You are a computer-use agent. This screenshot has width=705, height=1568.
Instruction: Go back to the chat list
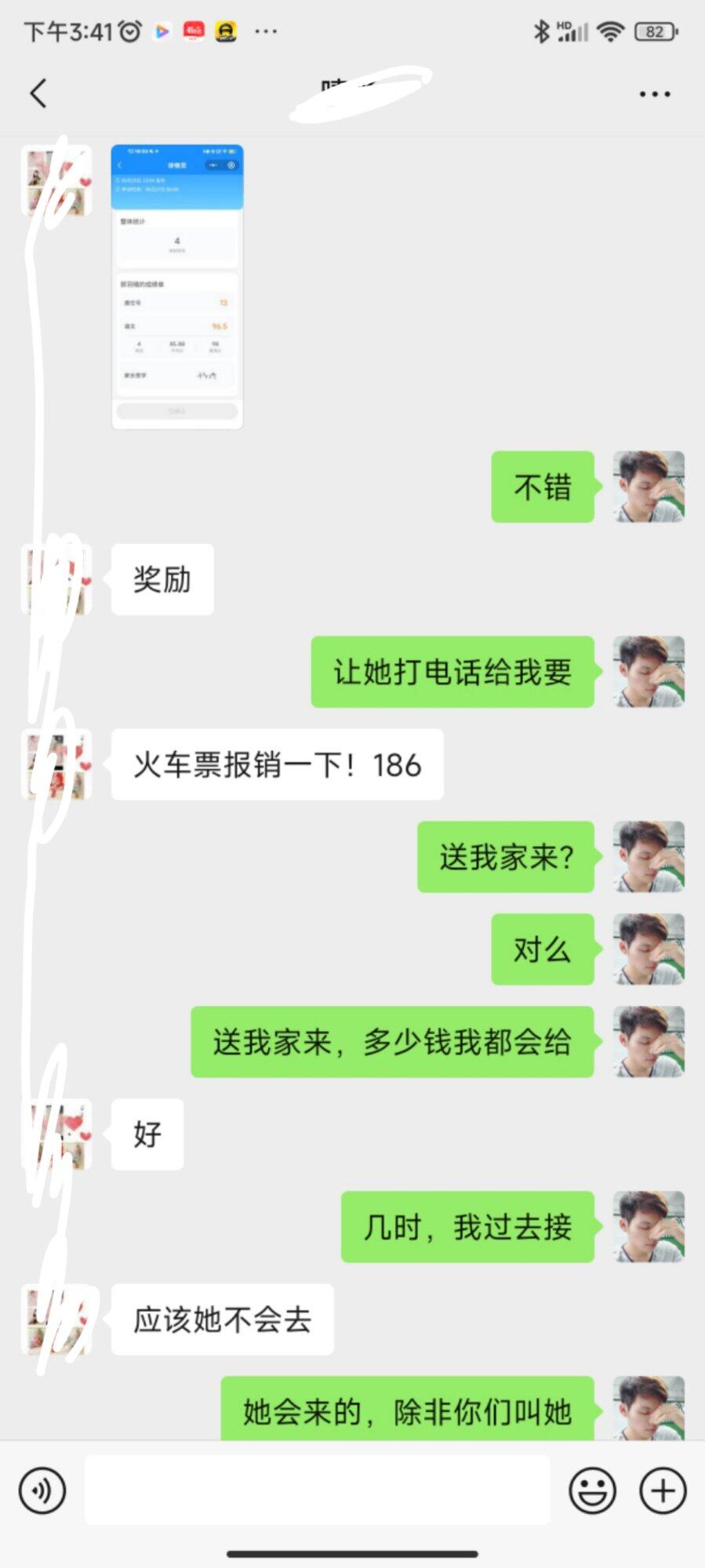pos(38,93)
